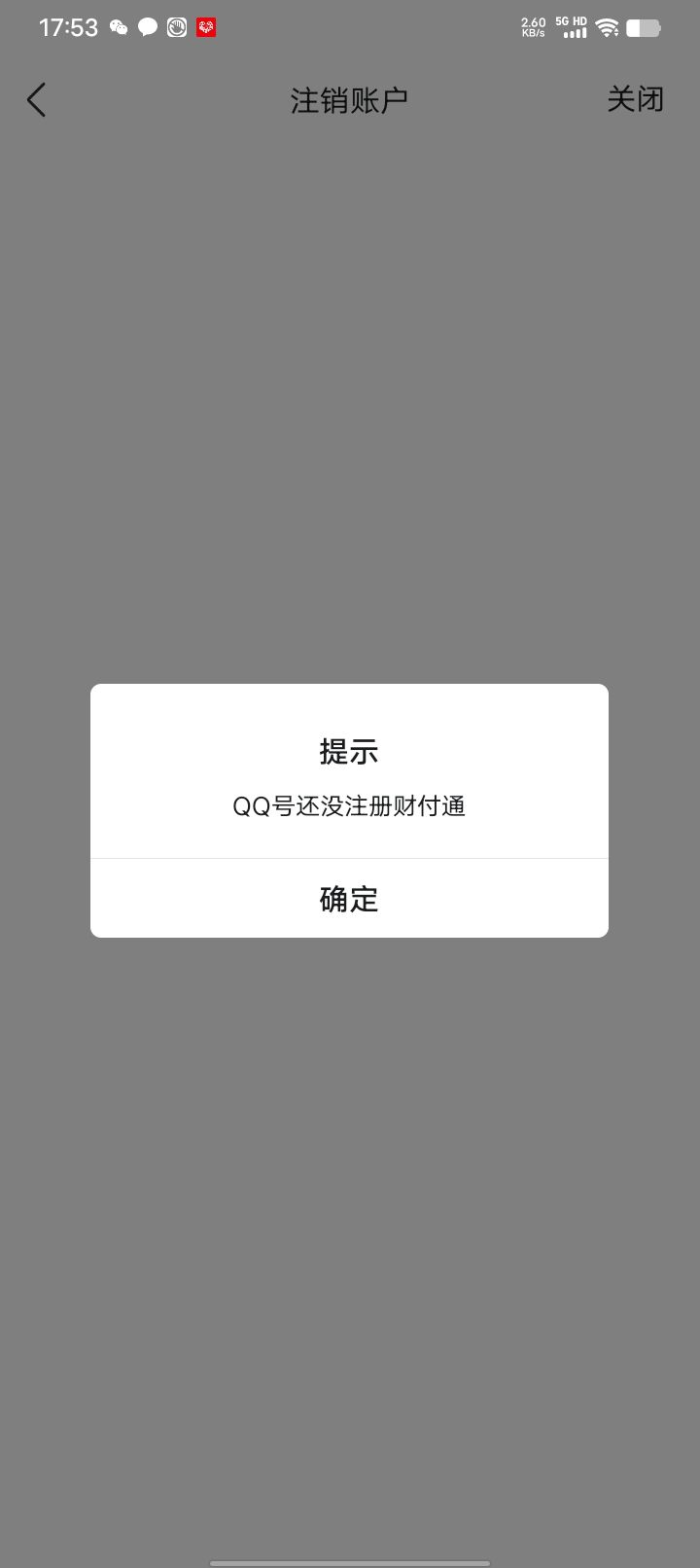Close the page via 关闭
The height and width of the screenshot is (1568, 700).
[635, 99]
